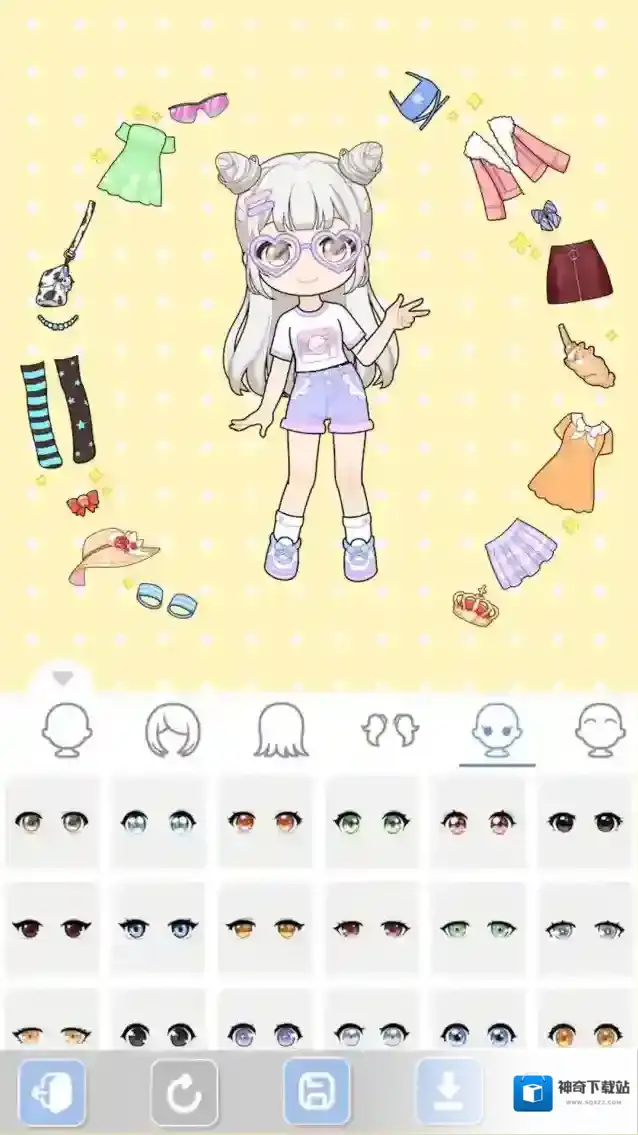
Task: Switch to the front hair bangs tab
Action: tap(173, 731)
